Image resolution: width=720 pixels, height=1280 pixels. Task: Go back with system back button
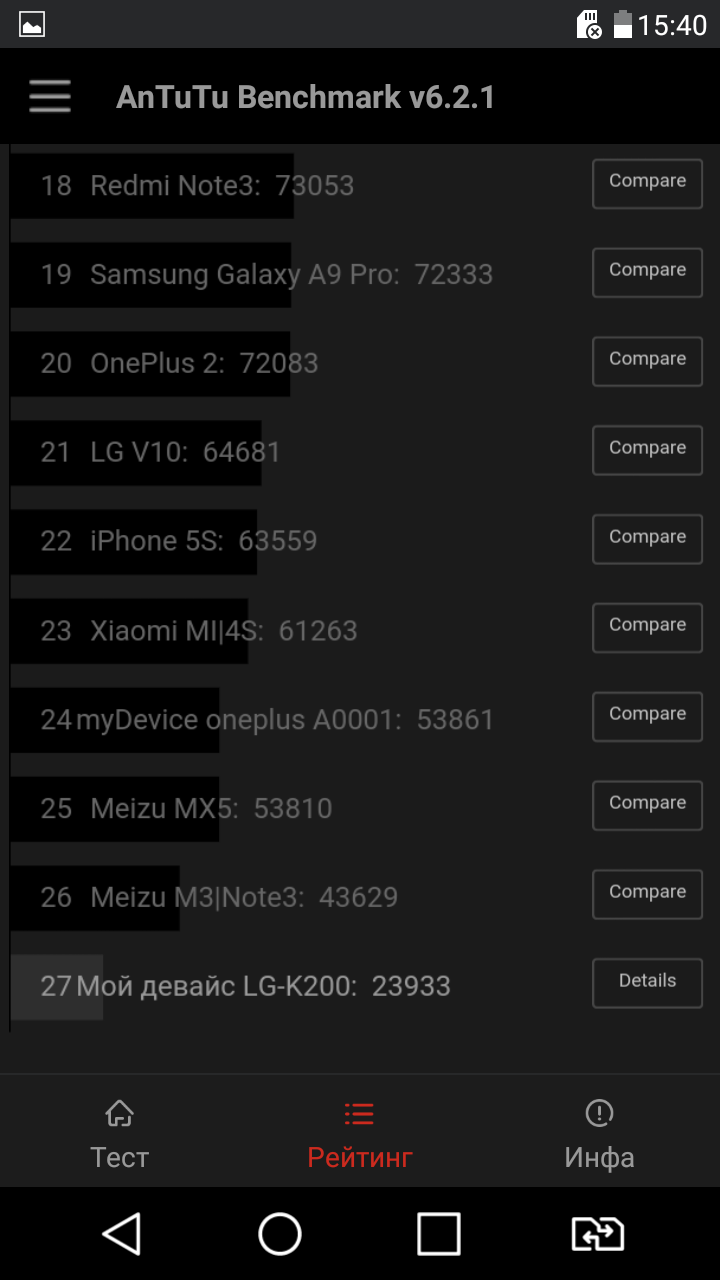tap(122, 1234)
